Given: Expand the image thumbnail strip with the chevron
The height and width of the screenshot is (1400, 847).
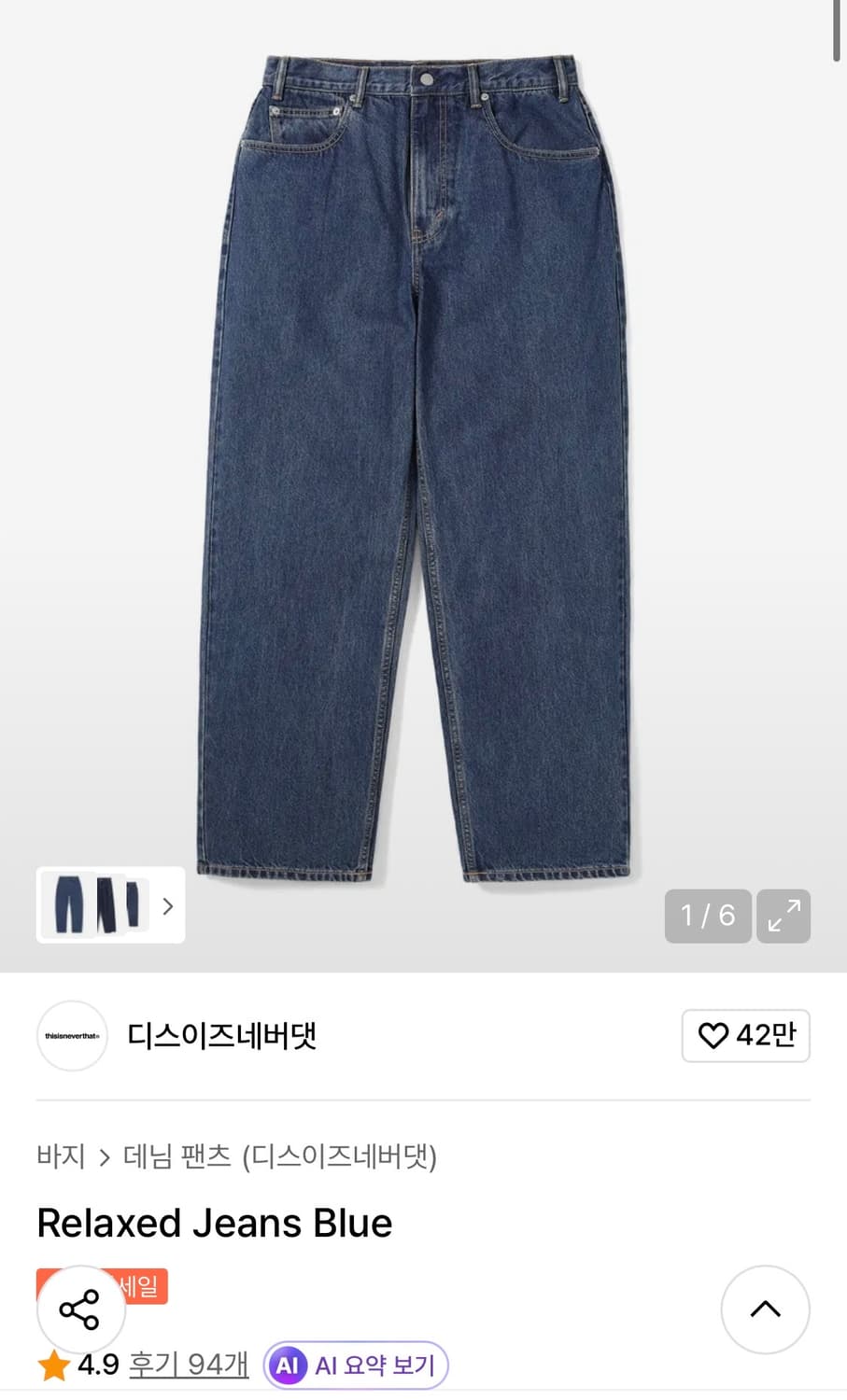Looking at the screenshot, I should pyautogui.click(x=168, y=906).
